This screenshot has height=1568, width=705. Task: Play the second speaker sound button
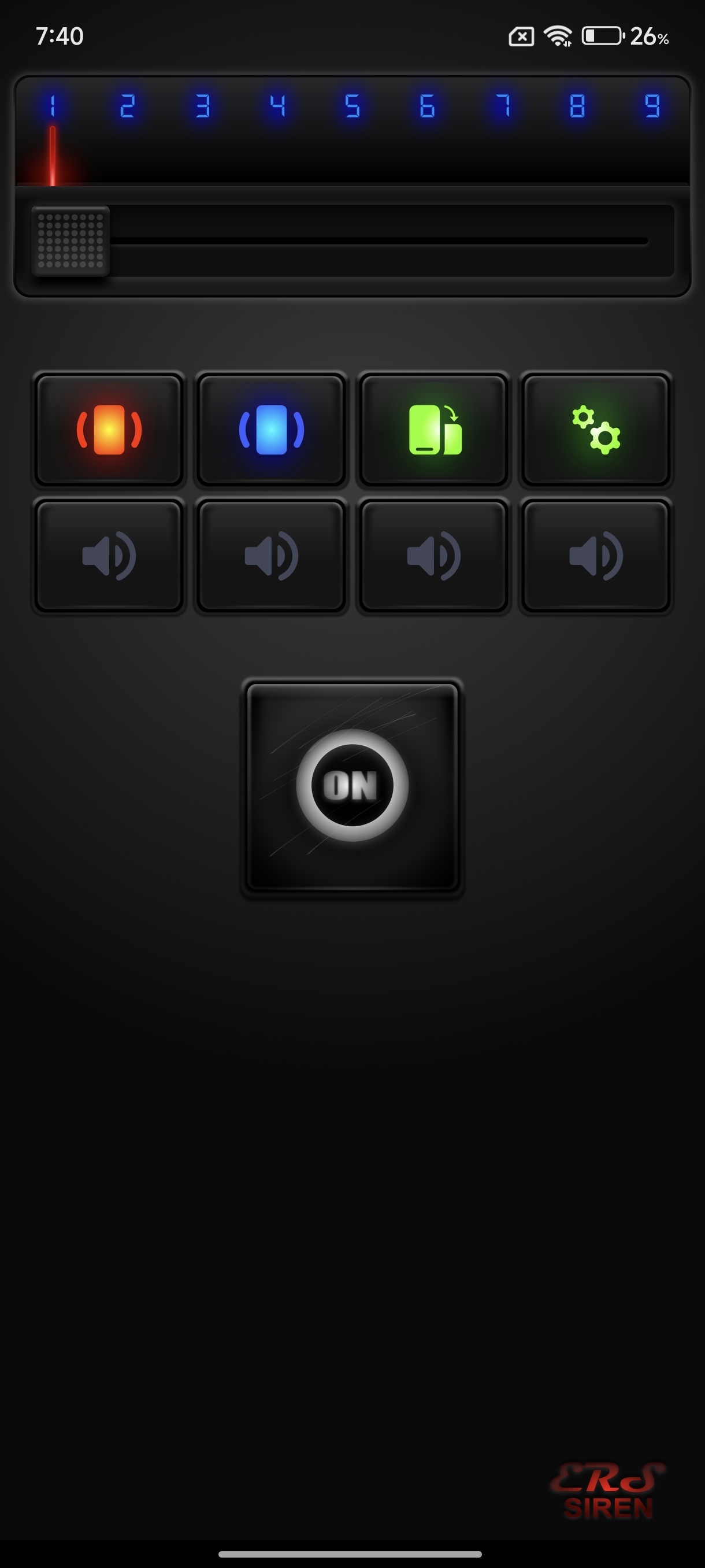271,555
